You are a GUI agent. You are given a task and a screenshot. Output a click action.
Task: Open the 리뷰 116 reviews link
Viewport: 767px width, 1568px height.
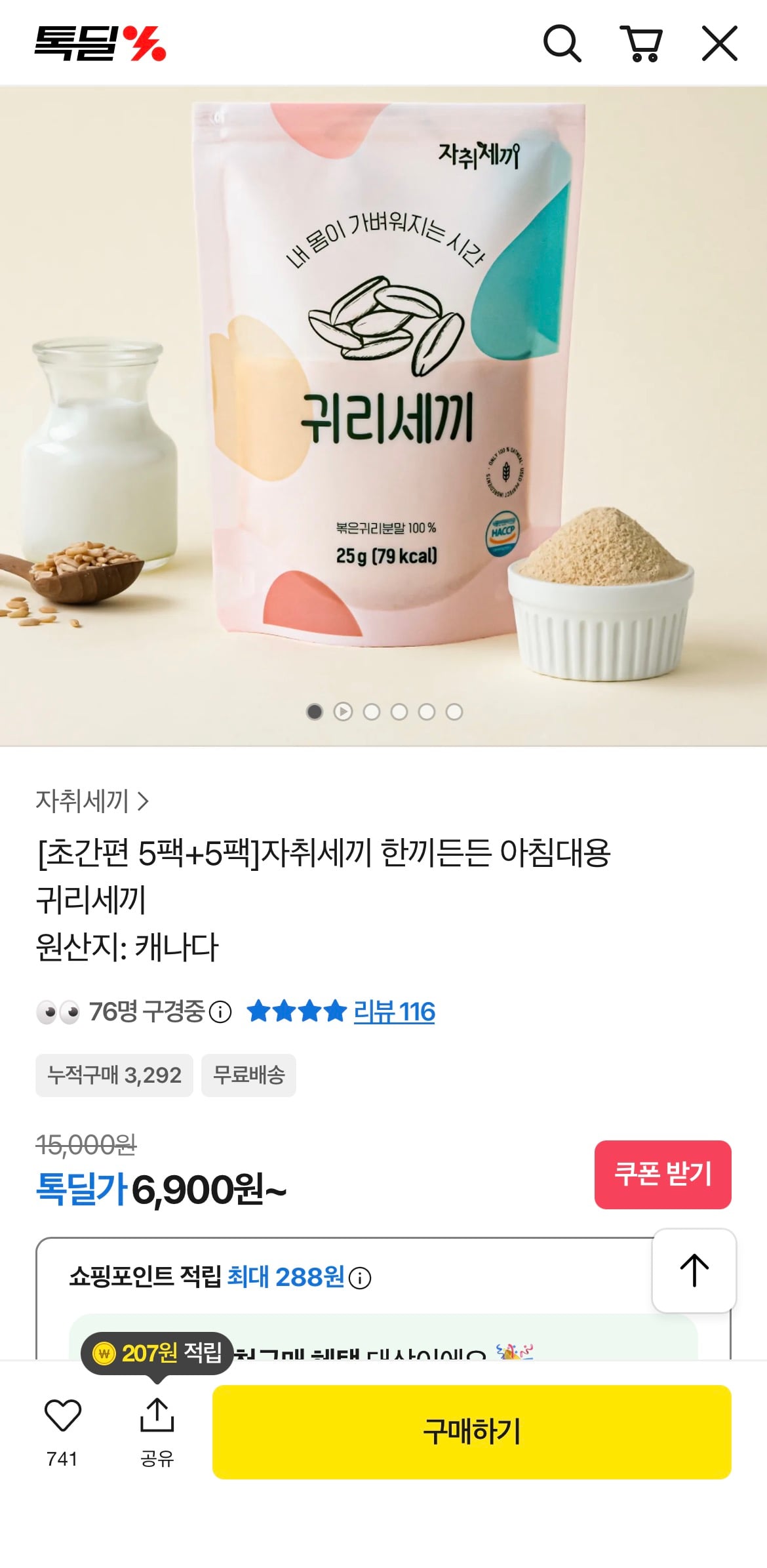point(394,1012)
